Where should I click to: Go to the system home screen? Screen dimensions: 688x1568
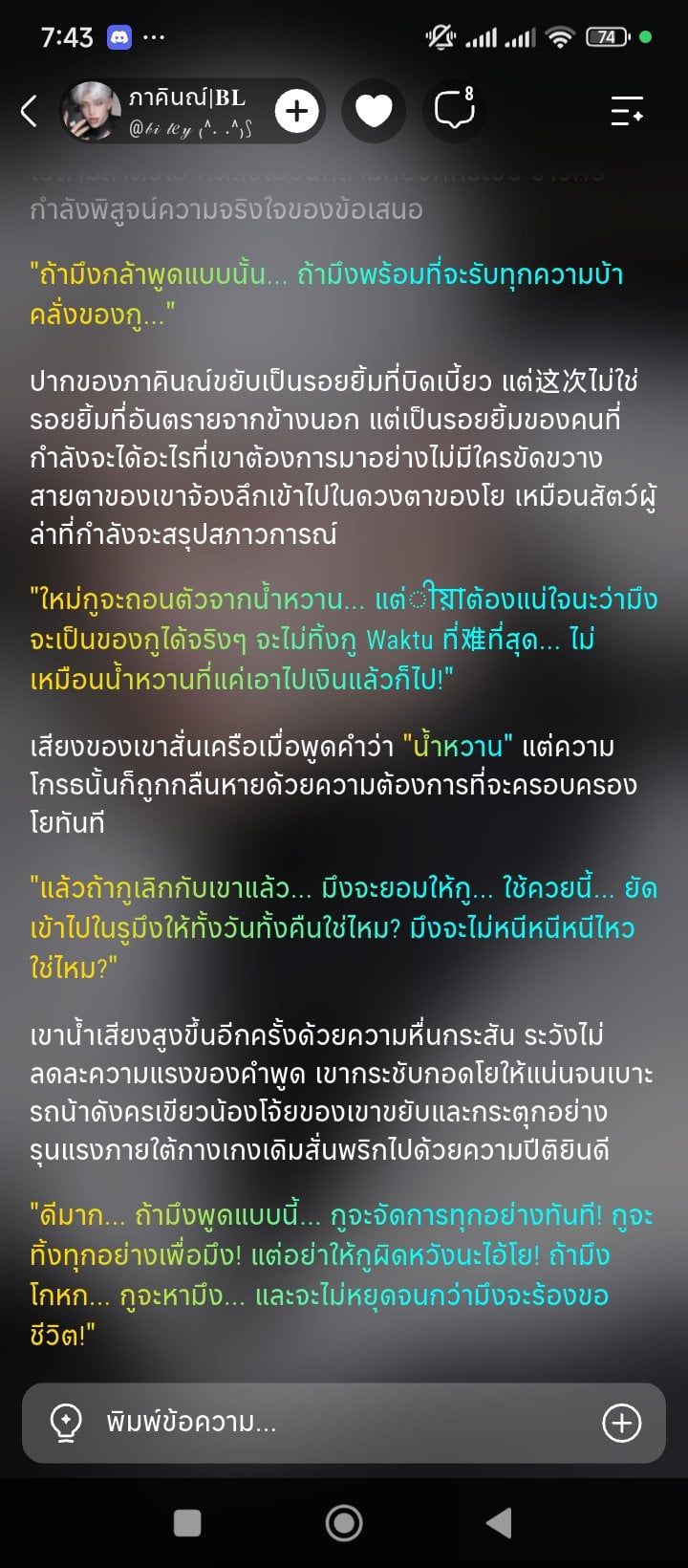(344, 1523)
